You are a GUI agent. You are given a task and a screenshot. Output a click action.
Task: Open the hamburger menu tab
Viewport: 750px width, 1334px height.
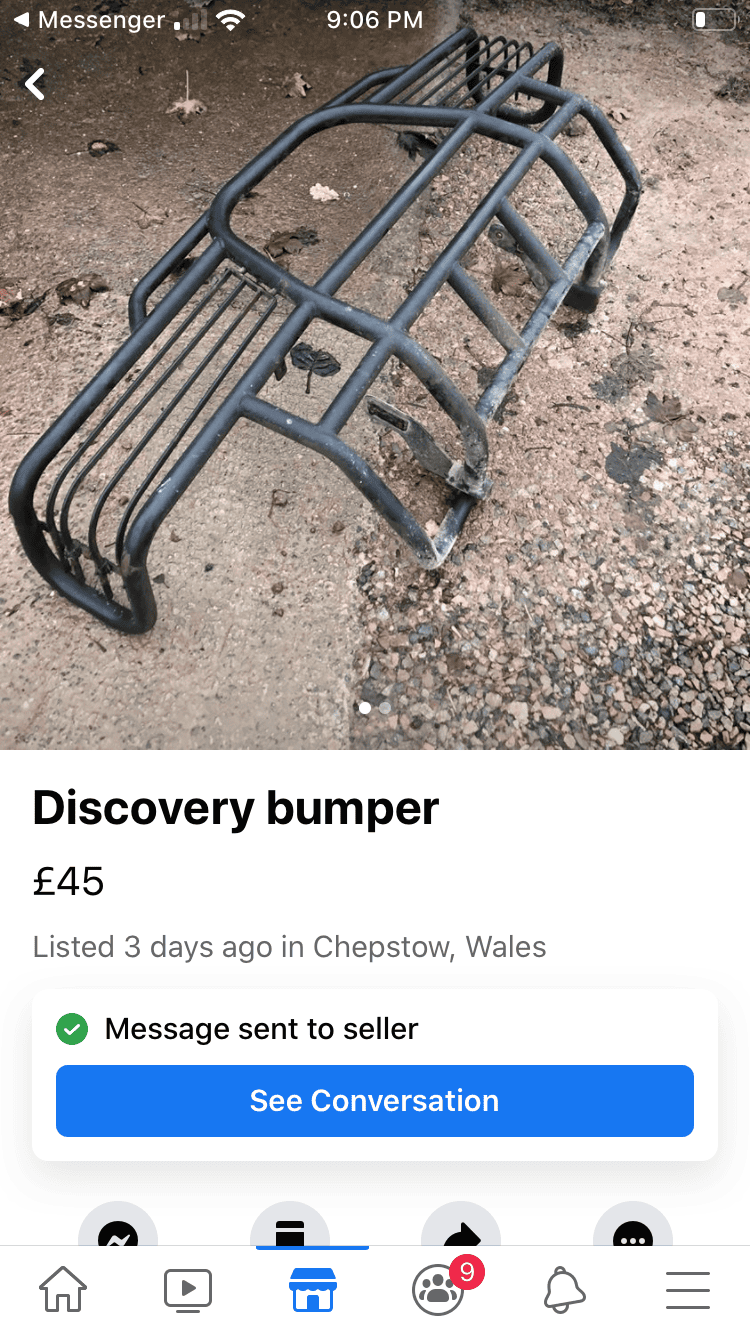(x=688, y=1290)
